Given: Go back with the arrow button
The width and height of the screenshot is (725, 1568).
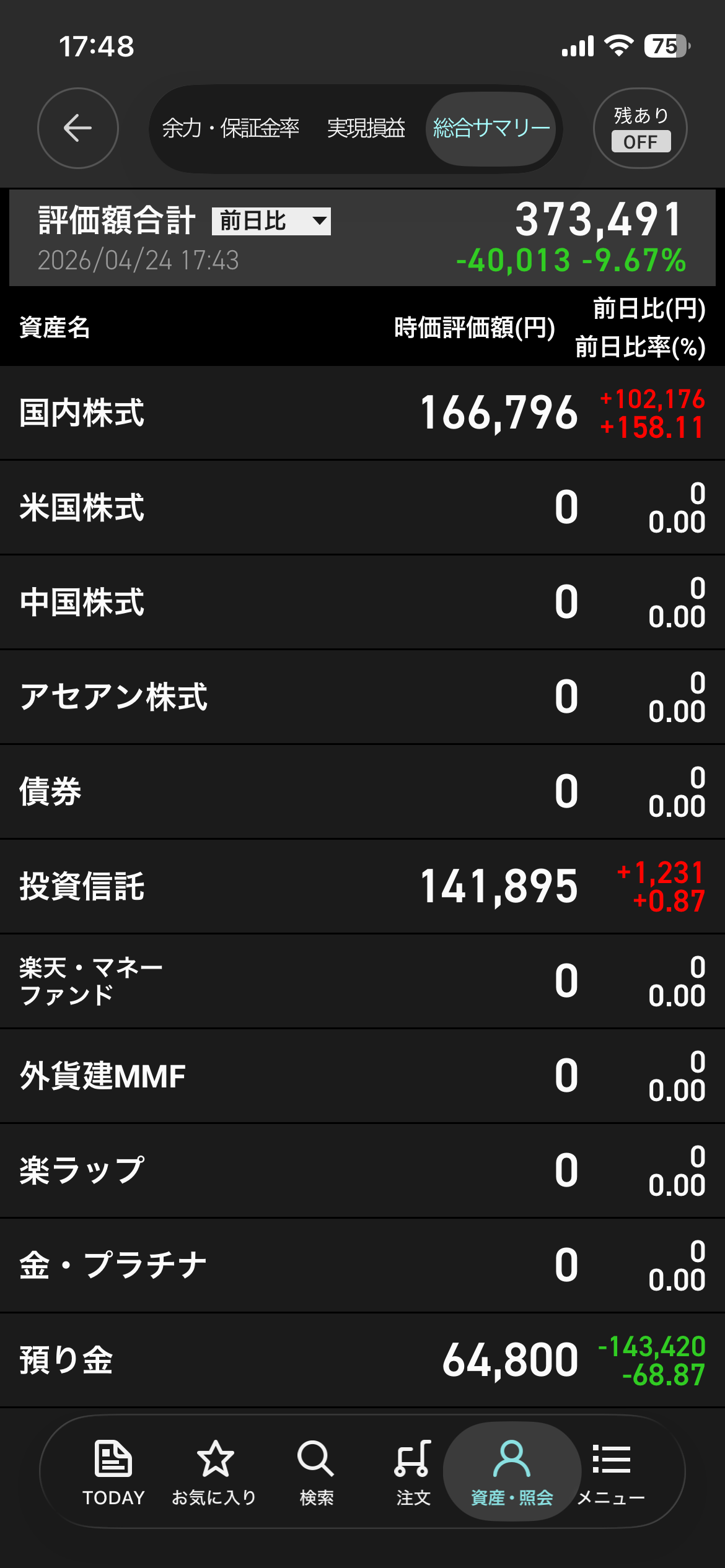Looking at the screenshot, I should [77, 128].
